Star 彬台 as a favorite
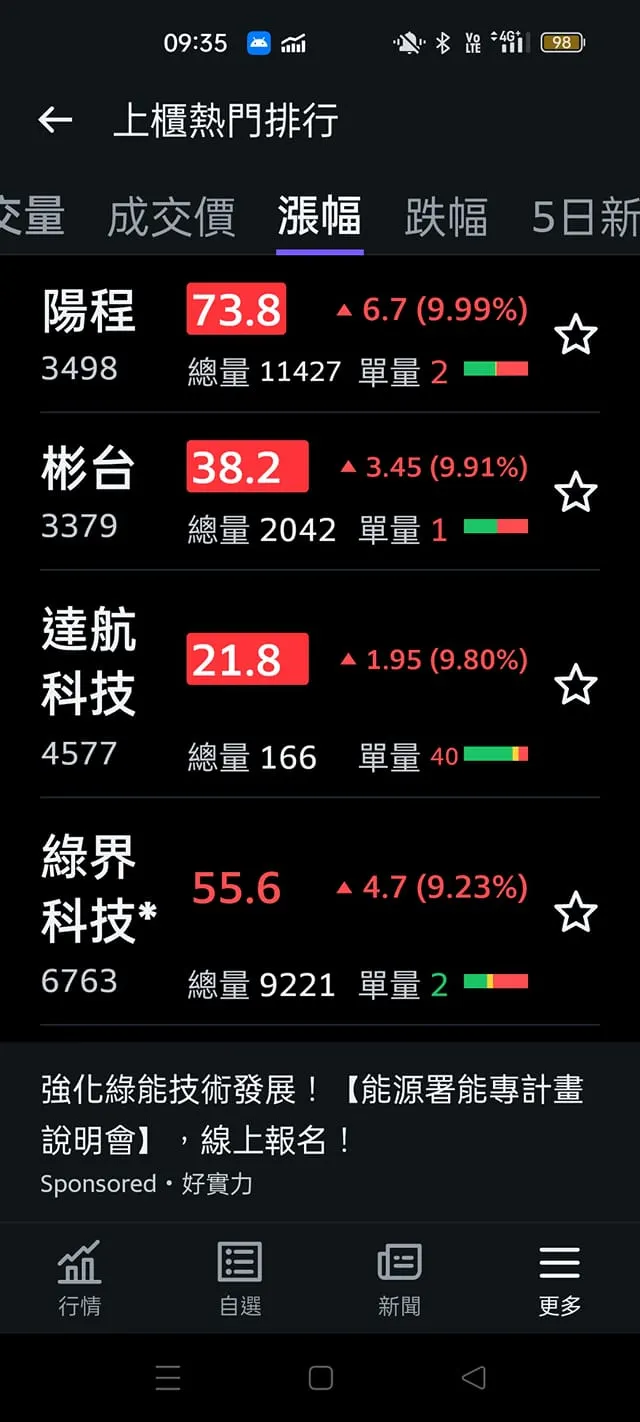 [576, 493]
